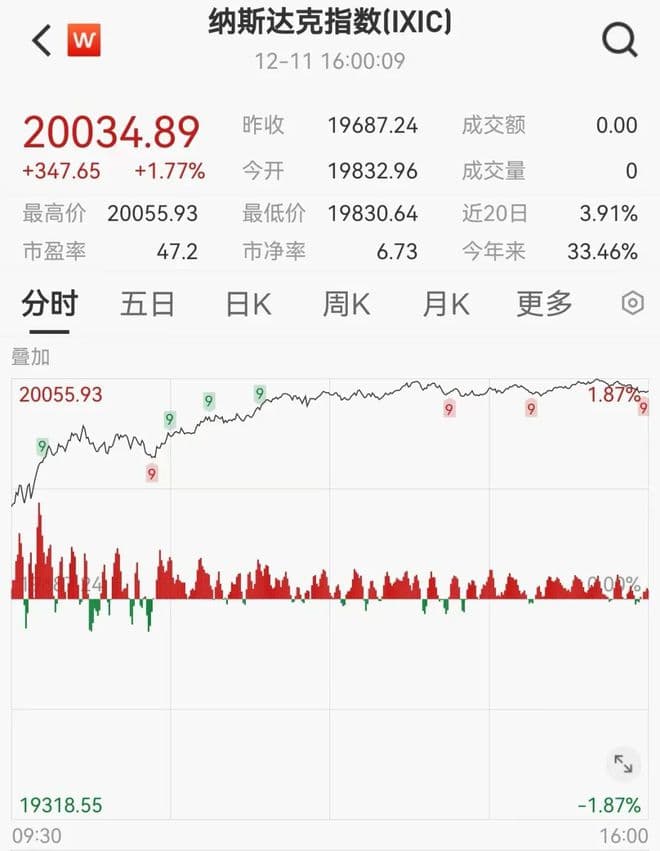Show the 月K chart tab
The width and height of the screenshot is (660, 851).
445,303
